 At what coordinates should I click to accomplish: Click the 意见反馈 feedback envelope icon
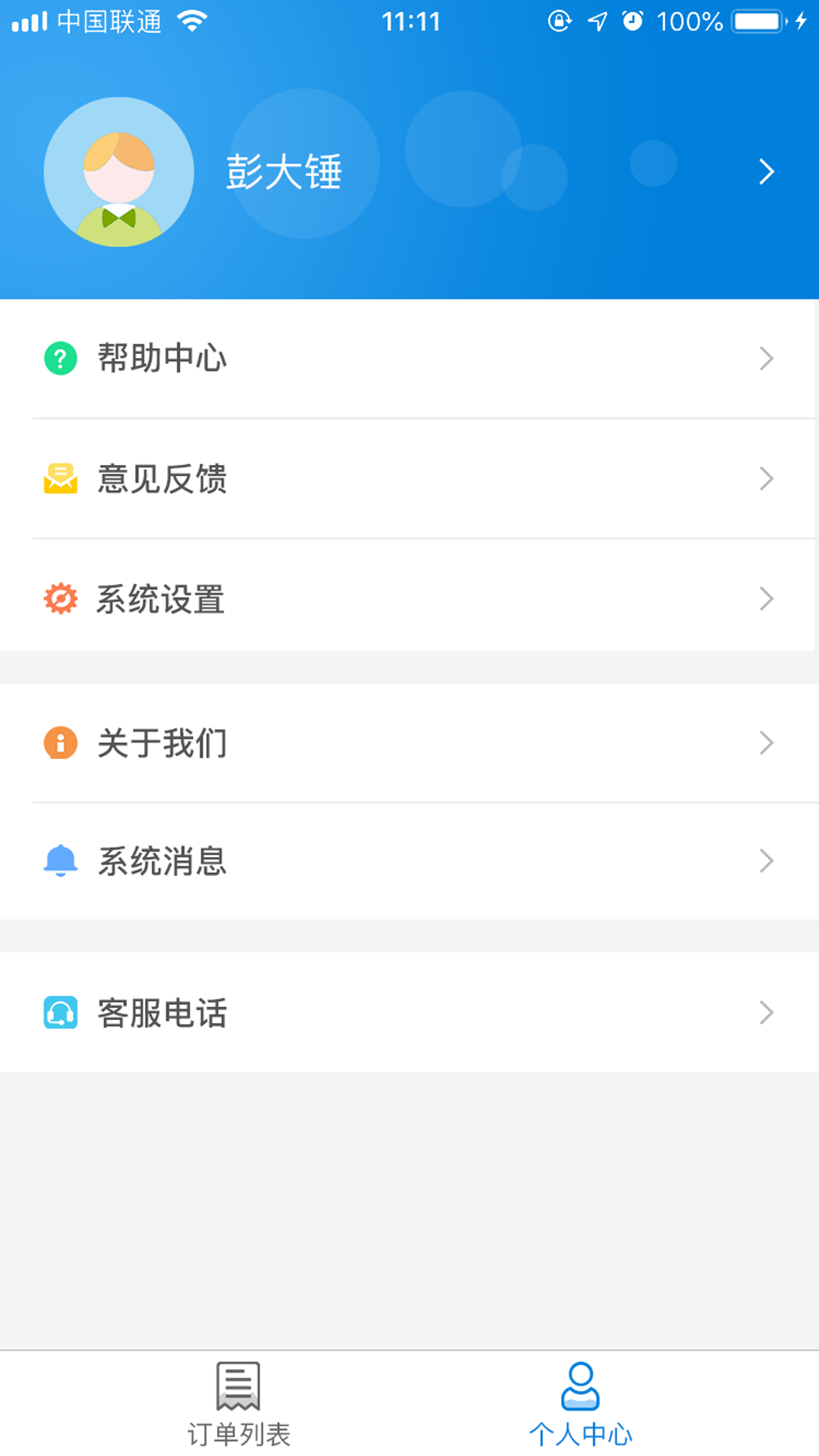[61, 479]
